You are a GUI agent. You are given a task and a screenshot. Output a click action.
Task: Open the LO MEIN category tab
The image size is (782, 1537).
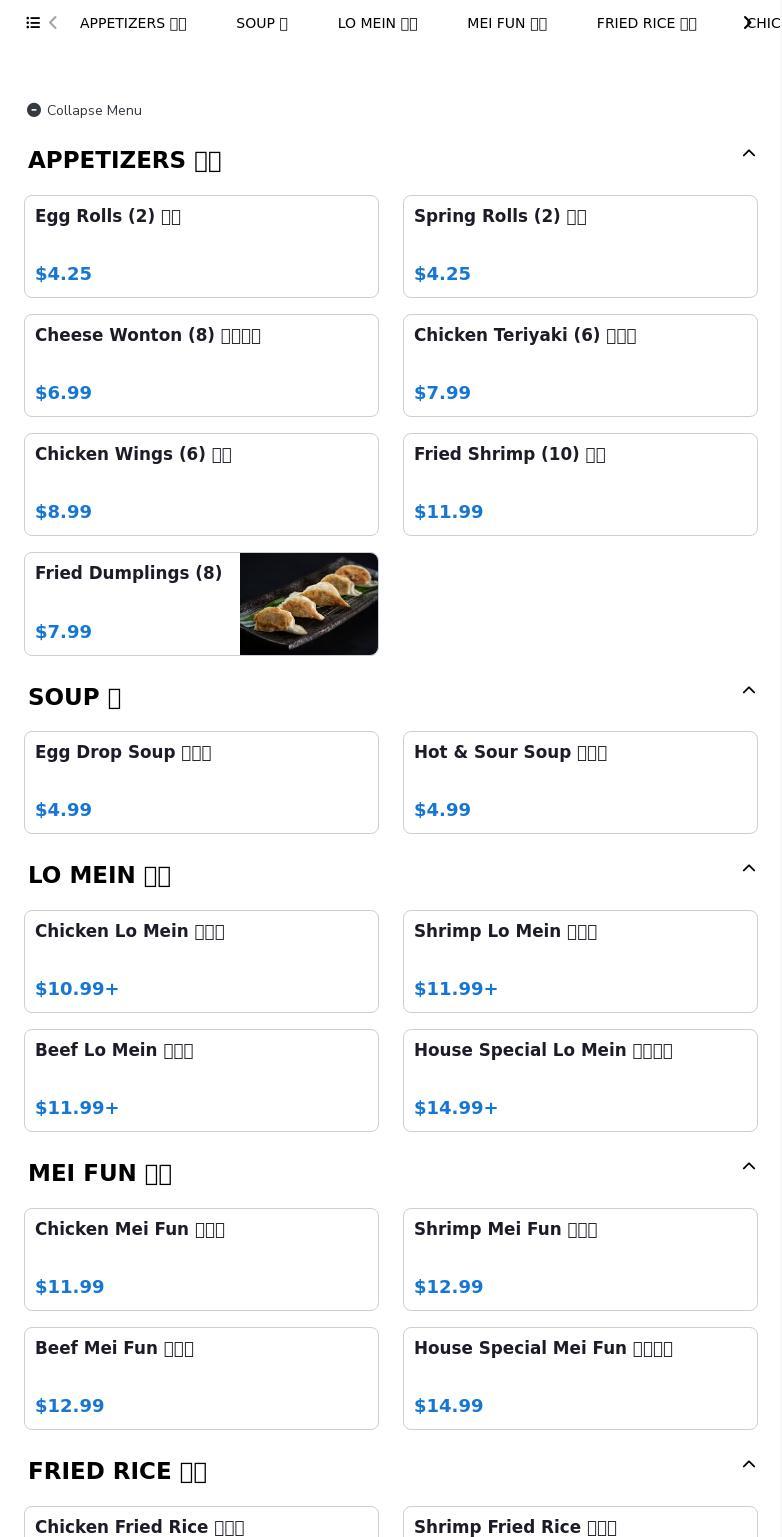click(377, 22)
